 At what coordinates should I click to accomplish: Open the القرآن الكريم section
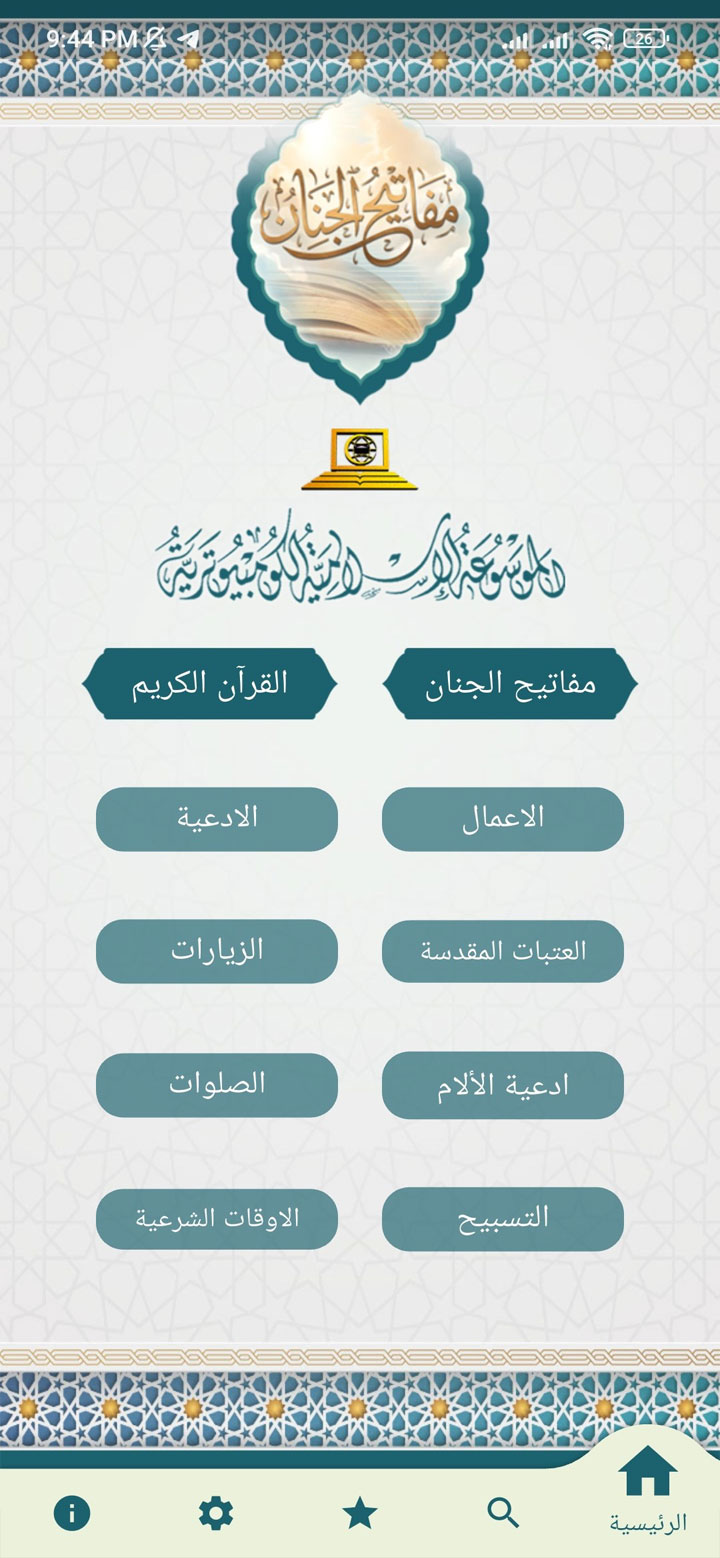(x=209, y=684)
